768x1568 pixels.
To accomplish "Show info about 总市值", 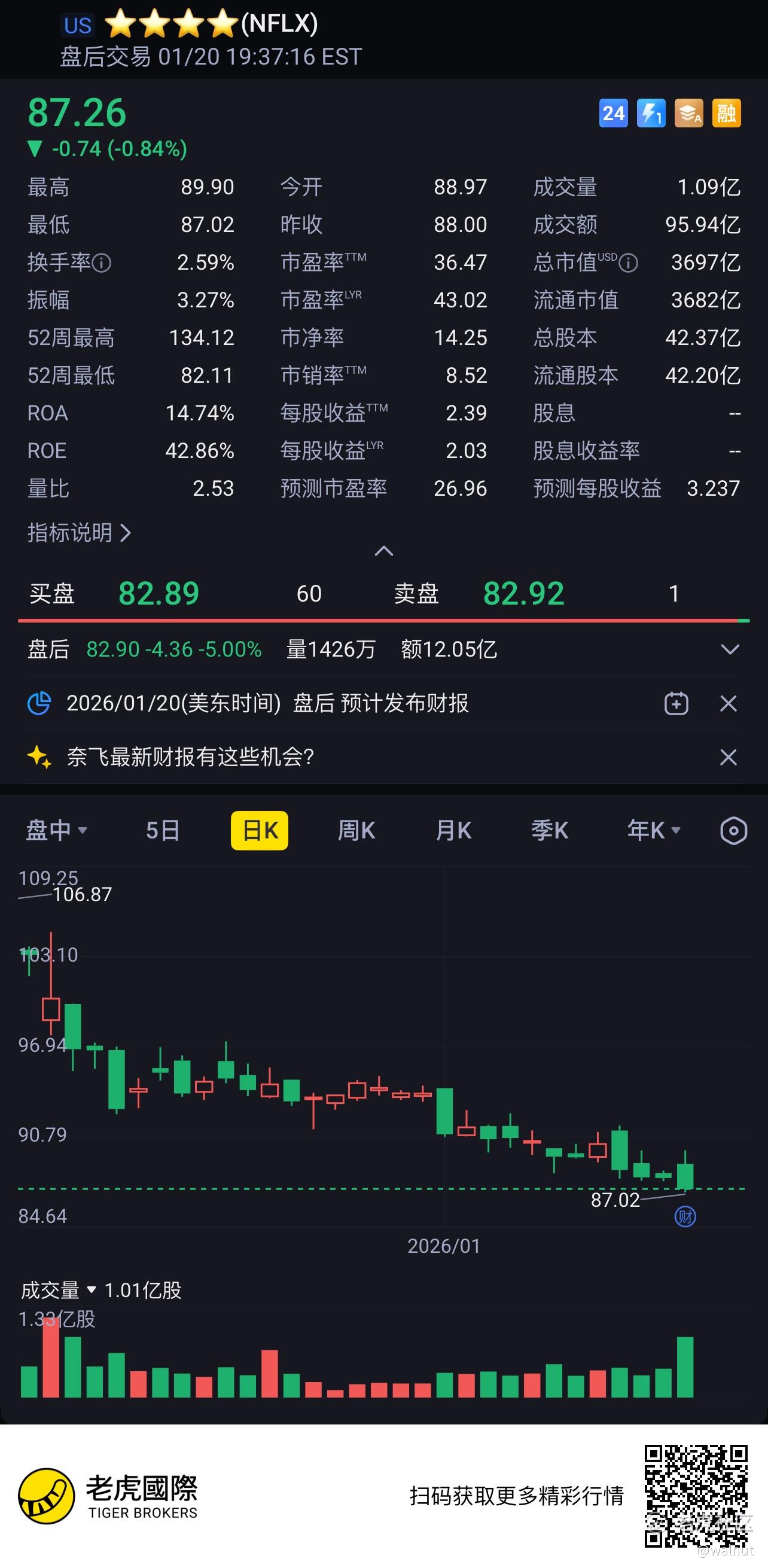I will point(629,263).
